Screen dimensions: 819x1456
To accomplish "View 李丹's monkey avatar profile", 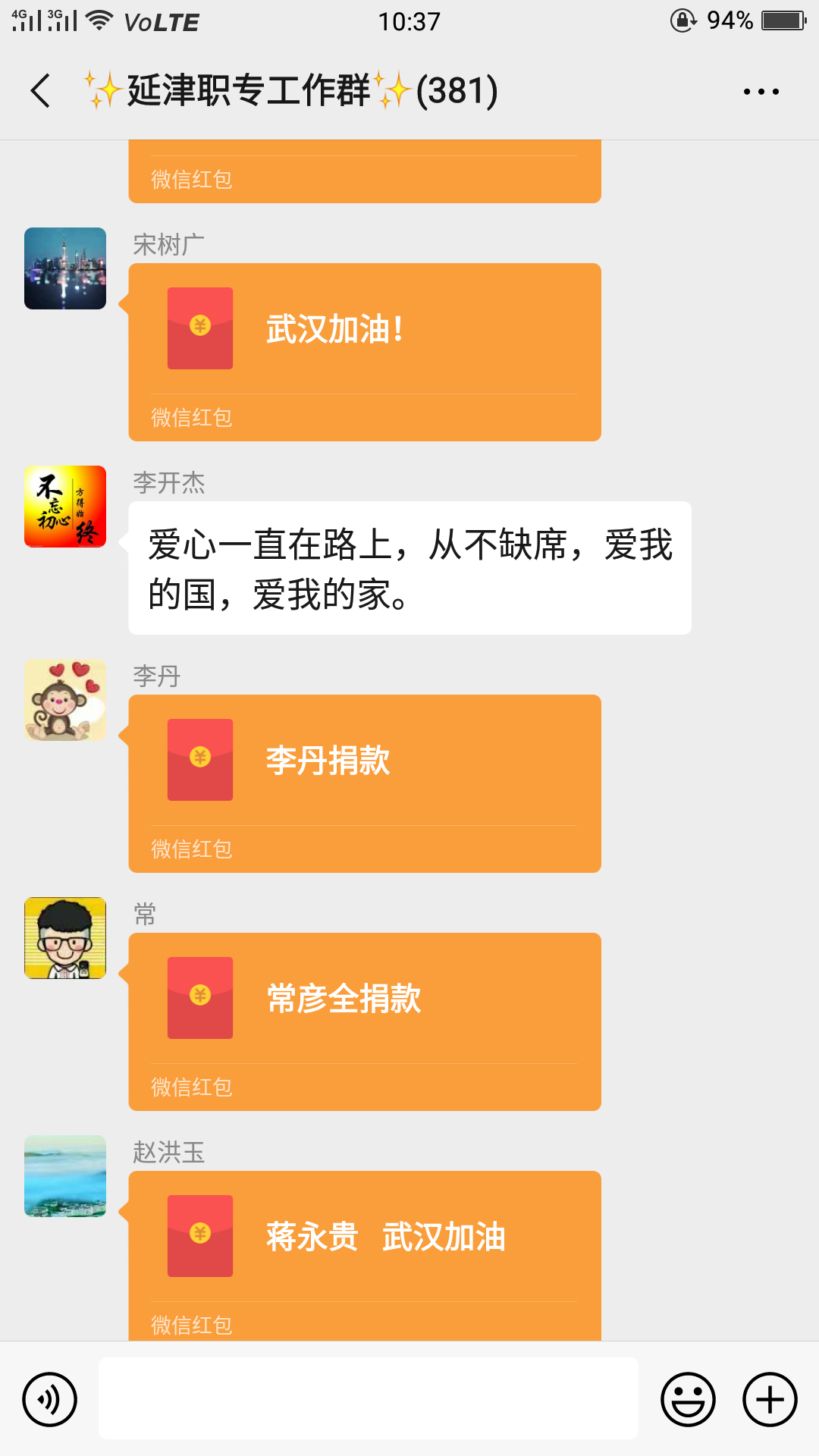I will point(65,700).
